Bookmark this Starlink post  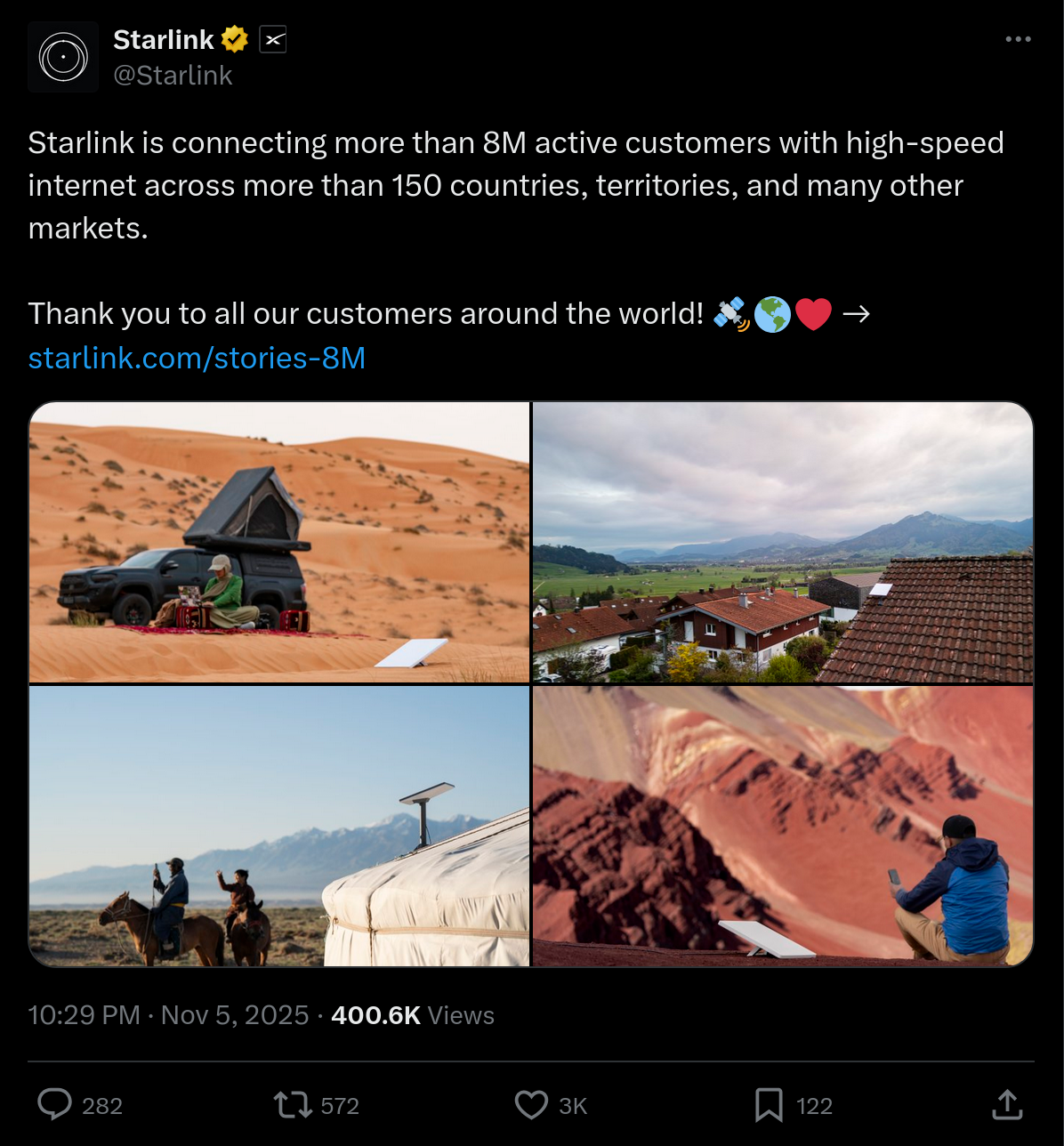click(769, 1105)
